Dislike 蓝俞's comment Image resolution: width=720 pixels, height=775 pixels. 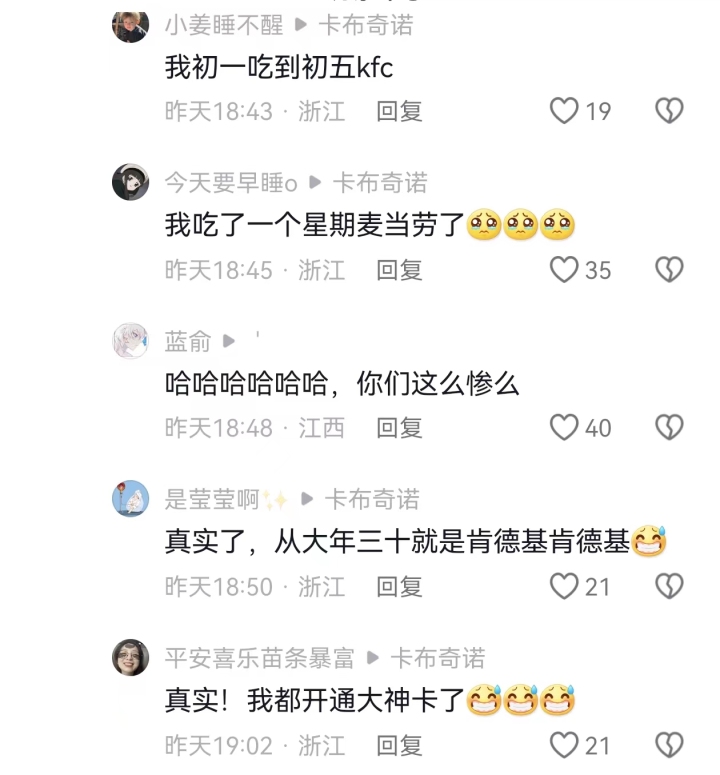click(669, 428)
